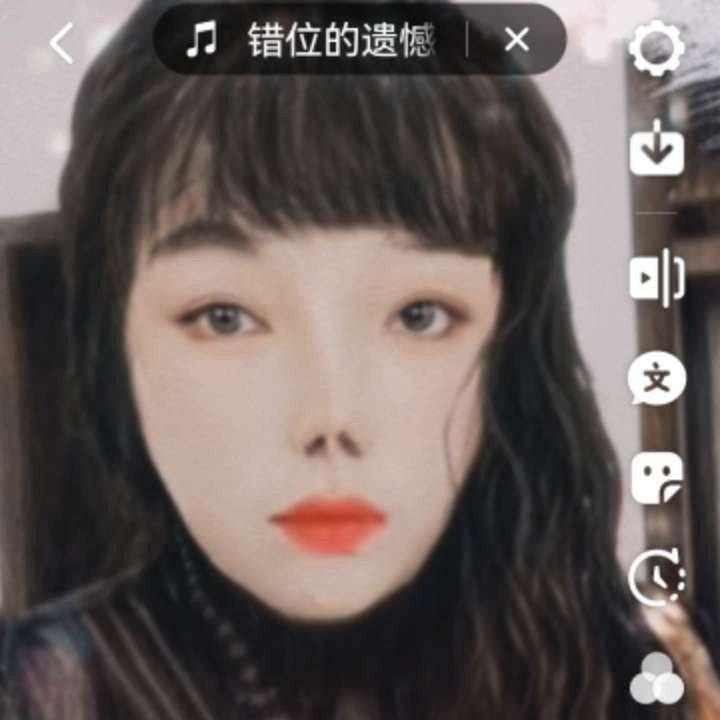Open the stickers panel

point(657,479)
